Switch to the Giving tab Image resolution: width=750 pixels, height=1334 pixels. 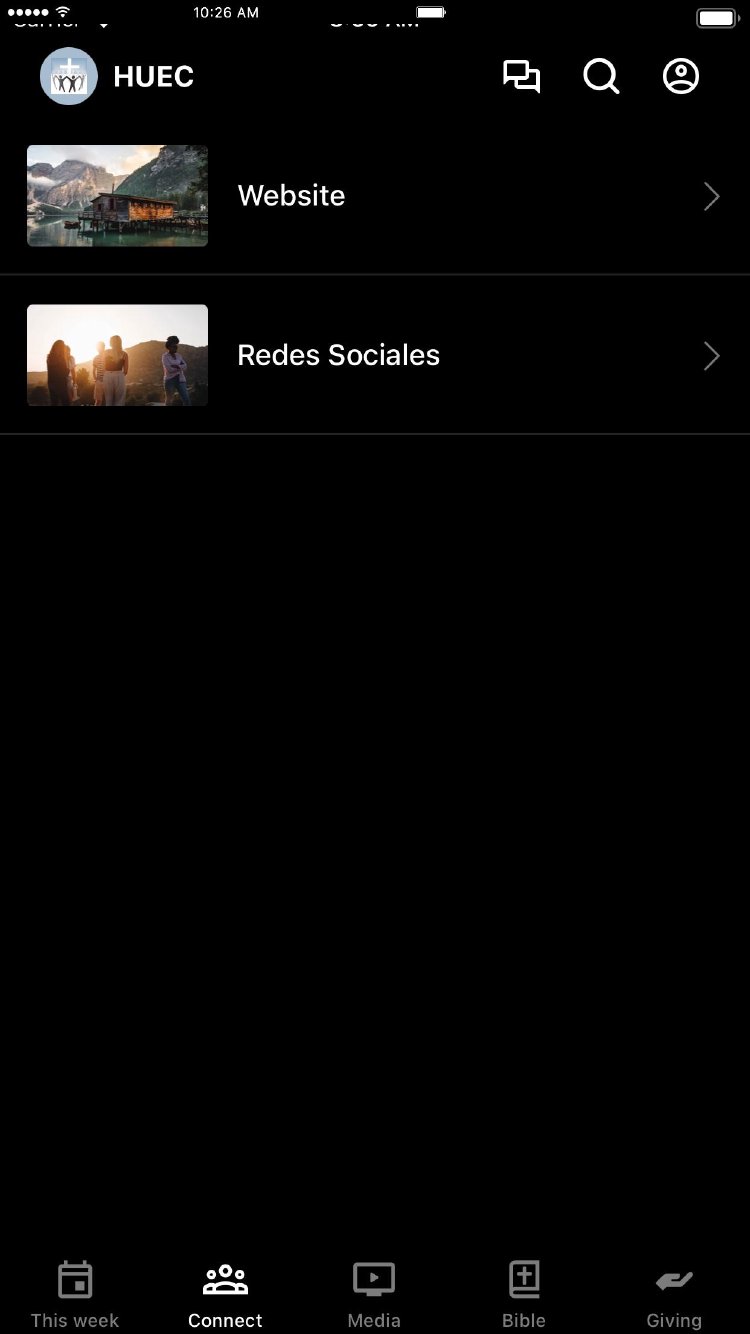(674, 1294)
